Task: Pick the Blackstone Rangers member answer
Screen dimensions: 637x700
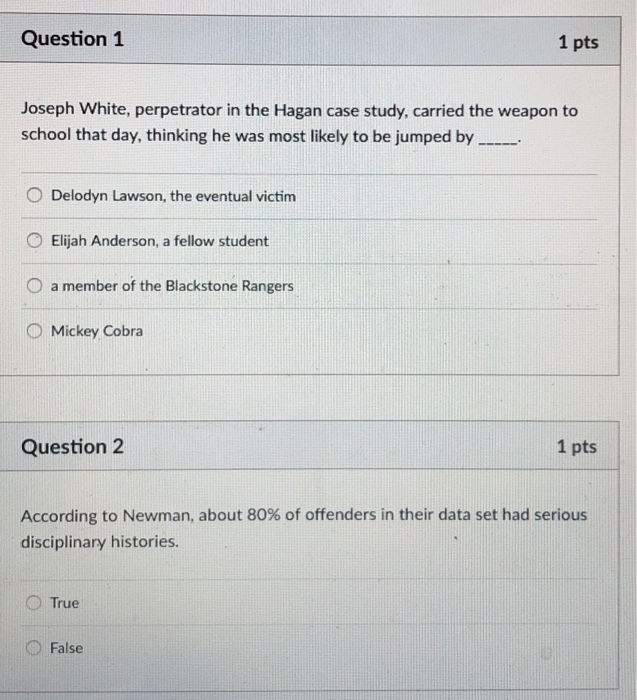Action: click(x=34, y=285)
